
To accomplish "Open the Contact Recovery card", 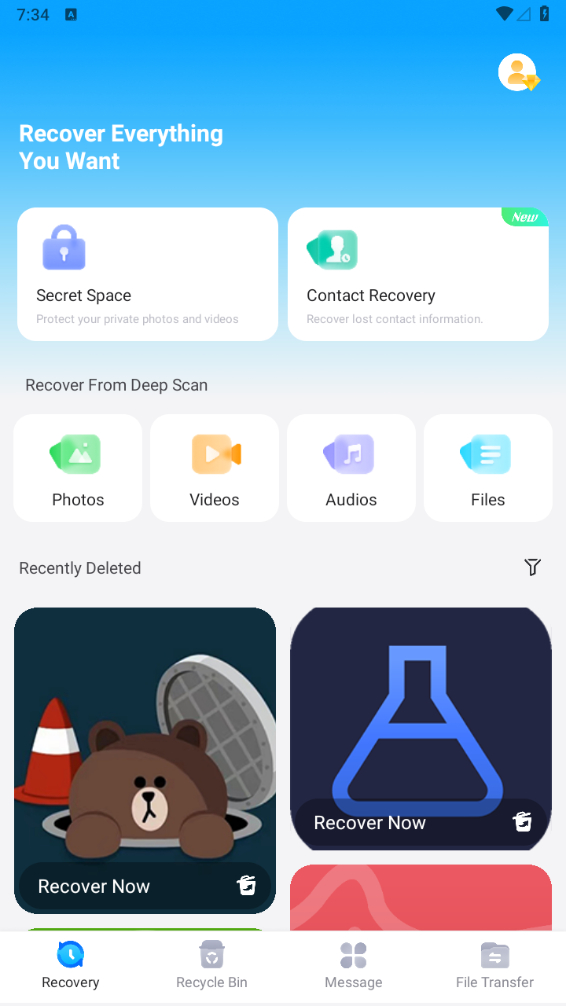I will [418, 274].
